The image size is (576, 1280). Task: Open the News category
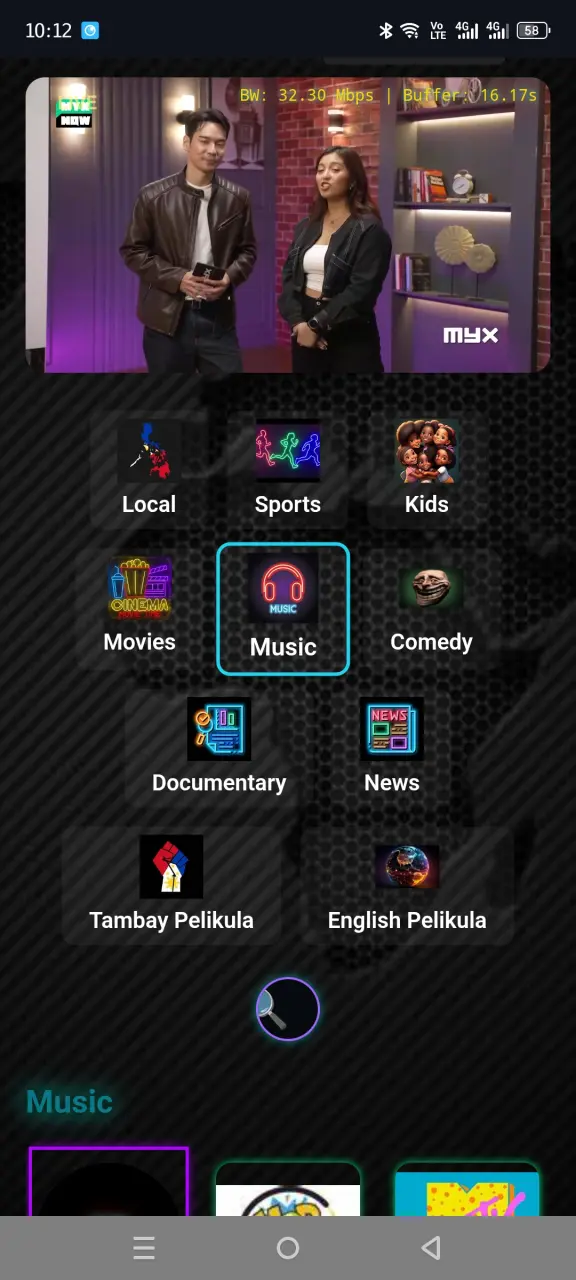392,748
